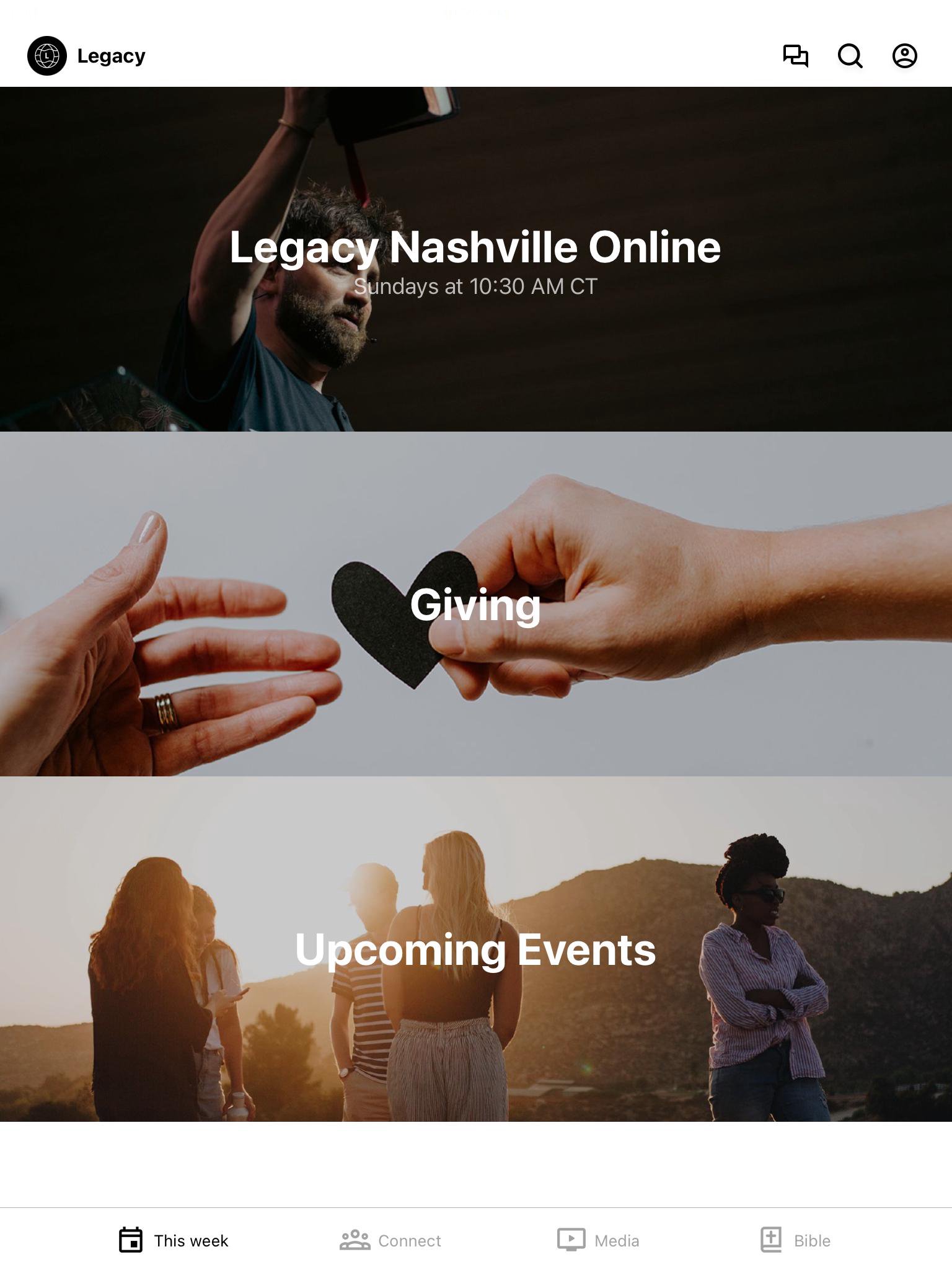Viewport: 952px width, 1270px height.
Task: Select the This week tab
Action: coord(174,1240)
